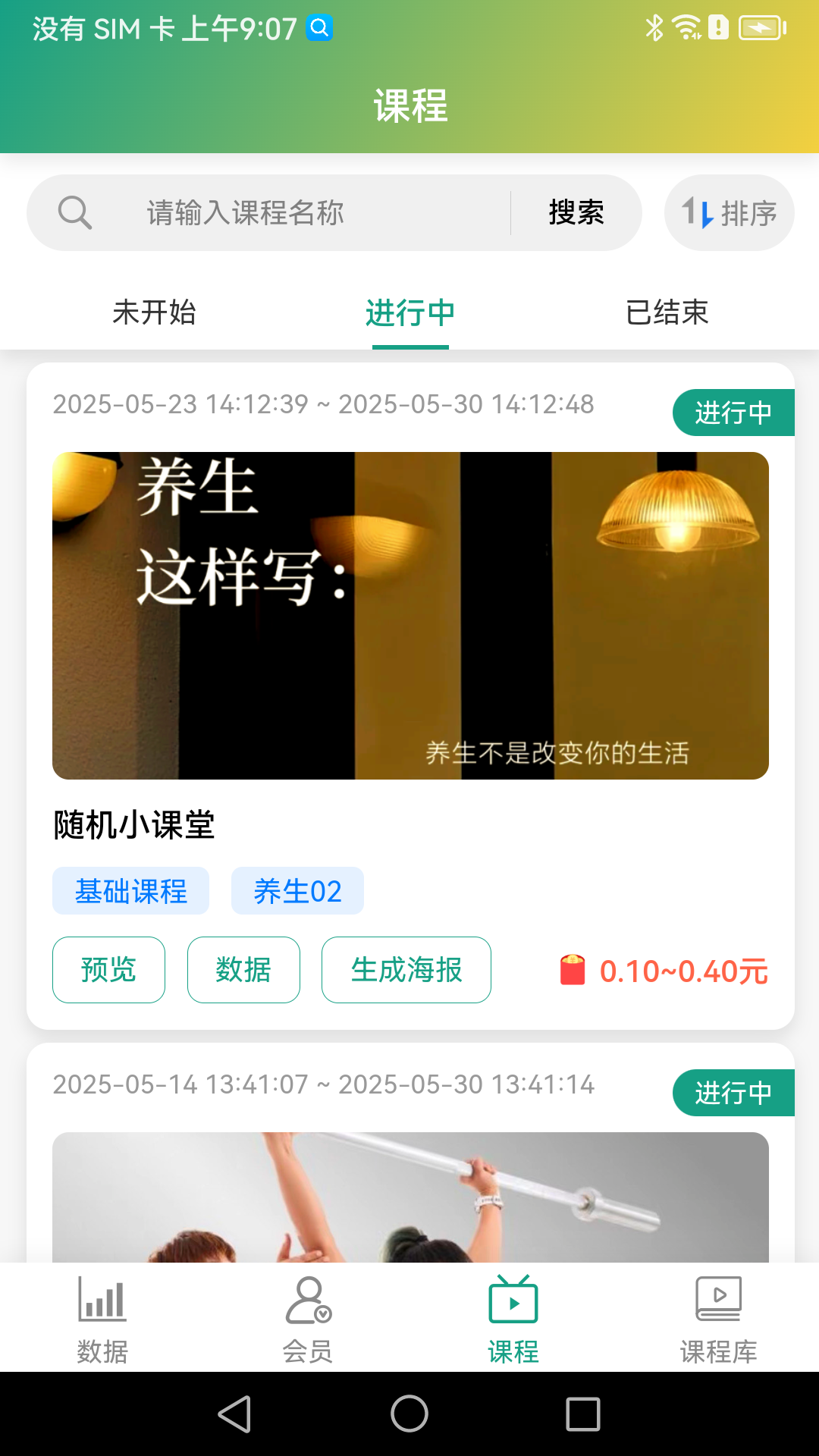Viewport: 819px width, 1456px height.
Task: Select the 养生02 tag
Action: [x=297, y=891]
